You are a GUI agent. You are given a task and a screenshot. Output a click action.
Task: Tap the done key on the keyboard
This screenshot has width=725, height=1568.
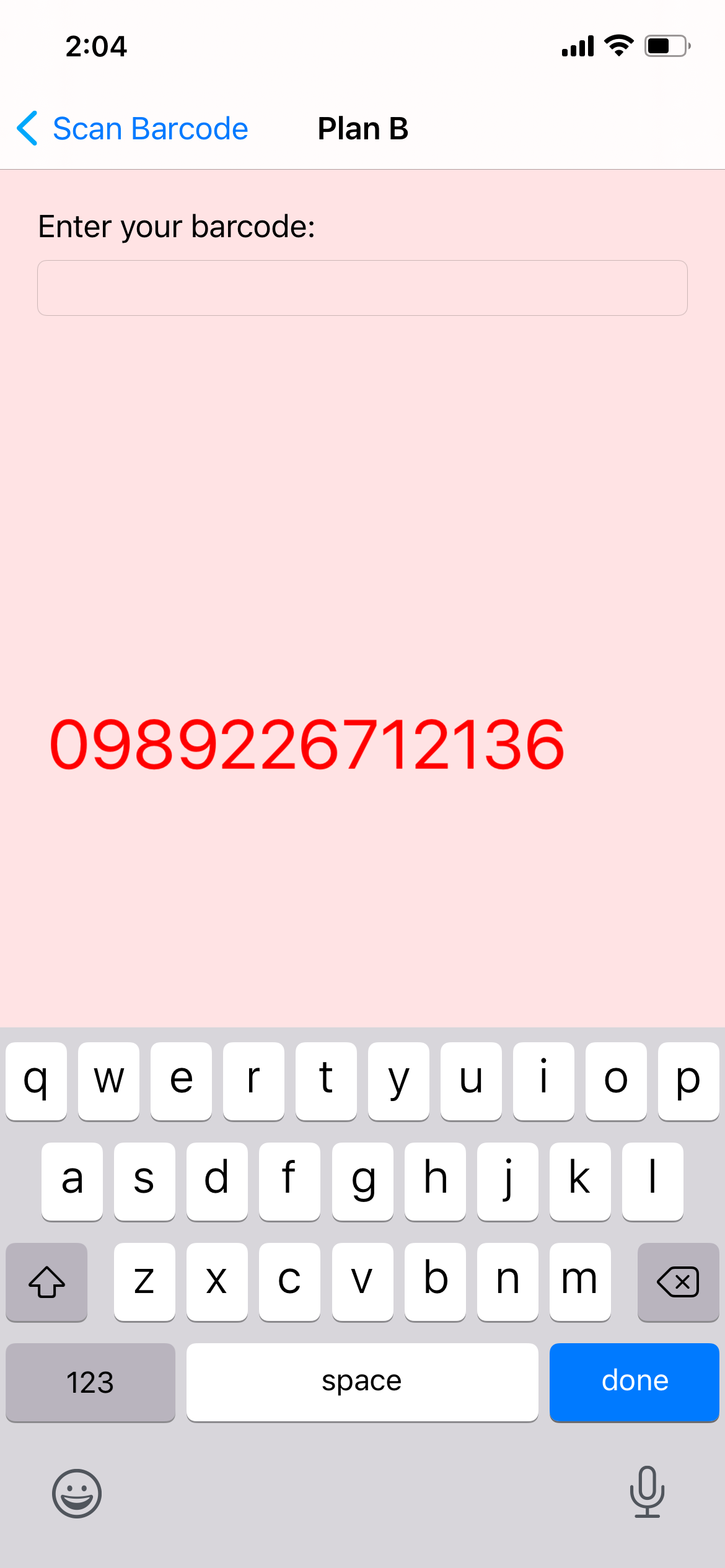pyautogui.click(x=634, y=1382)
